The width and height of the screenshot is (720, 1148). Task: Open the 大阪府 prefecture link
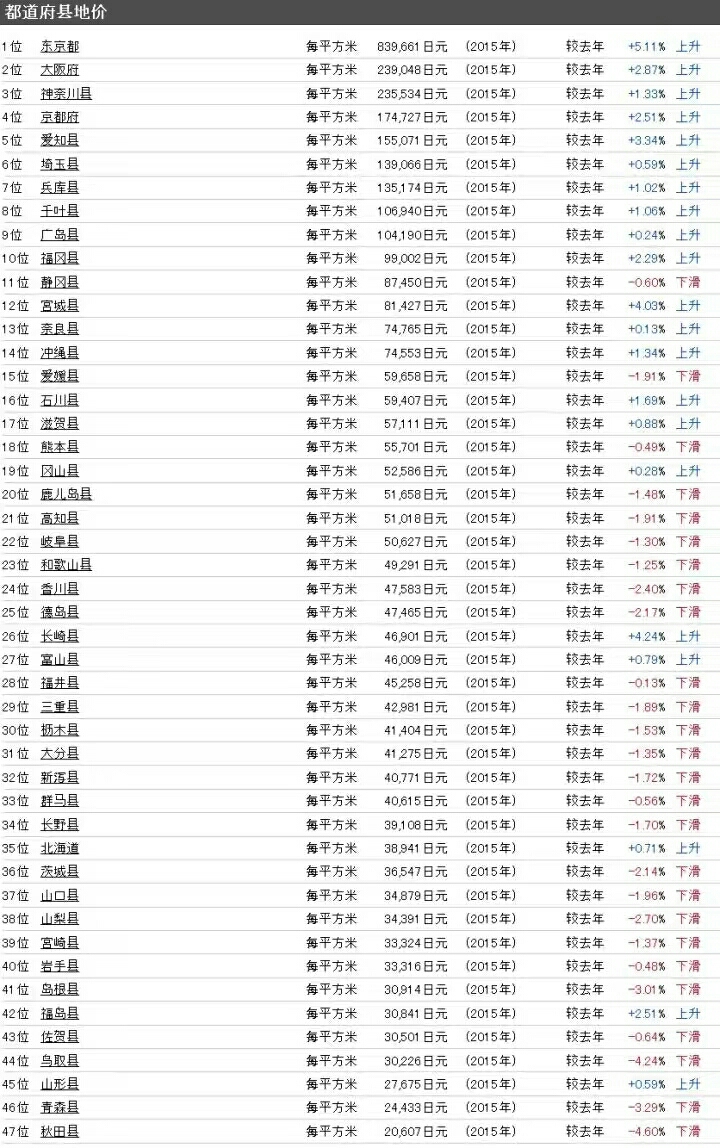point(59,70)
